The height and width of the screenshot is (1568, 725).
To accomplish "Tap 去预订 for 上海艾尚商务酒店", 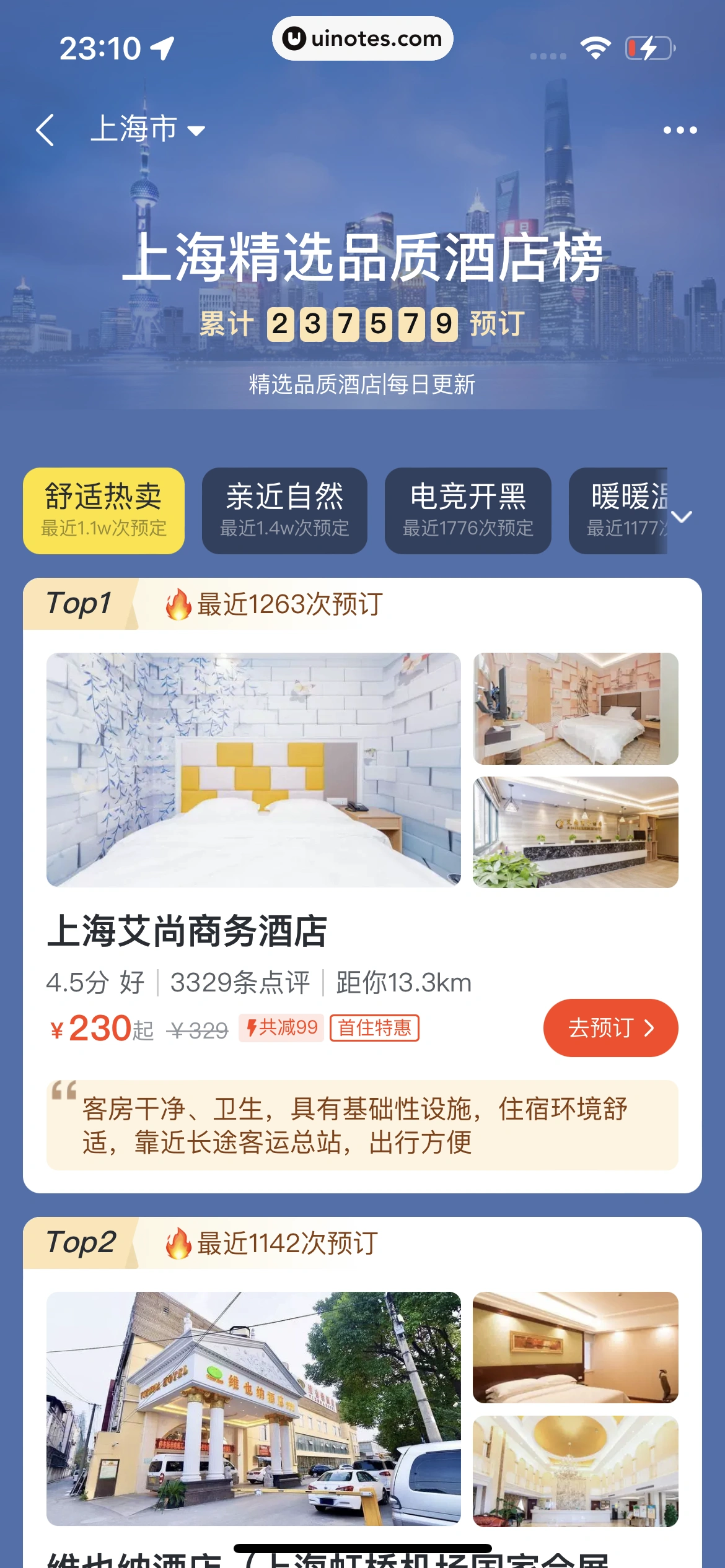I will point(610,1027).
